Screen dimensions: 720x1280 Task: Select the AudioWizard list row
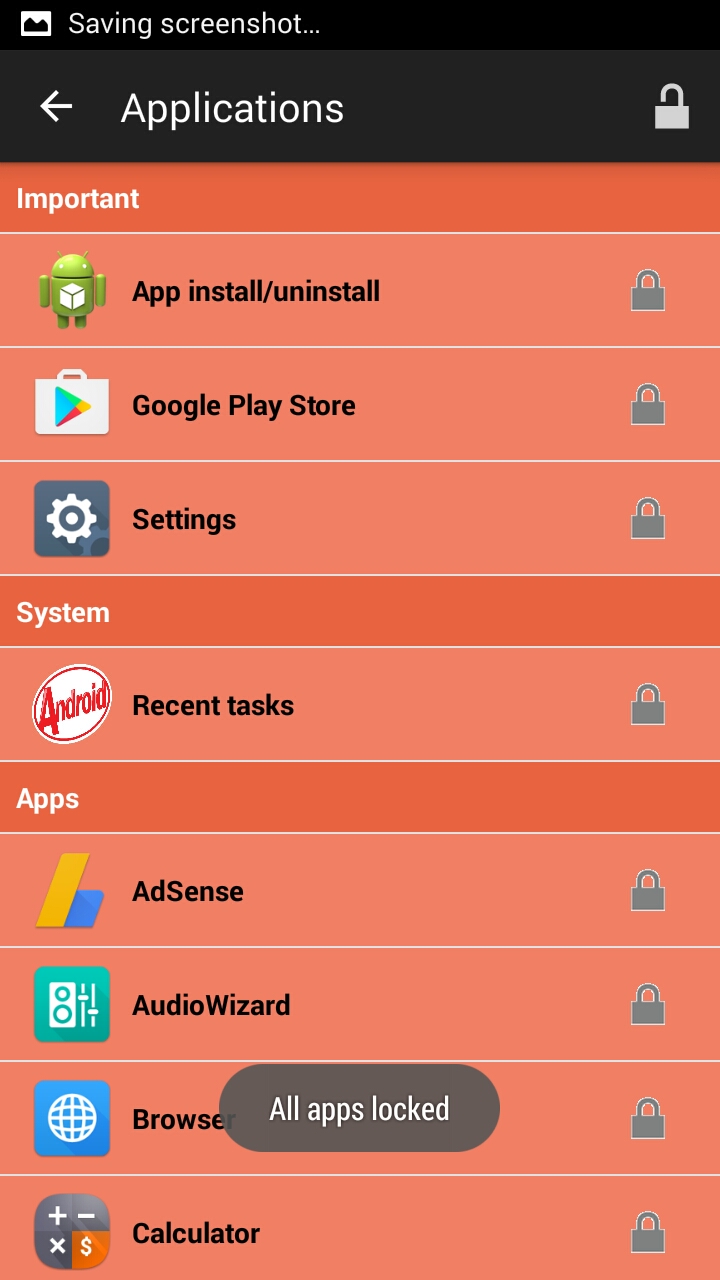click(x=360, y=1005)
